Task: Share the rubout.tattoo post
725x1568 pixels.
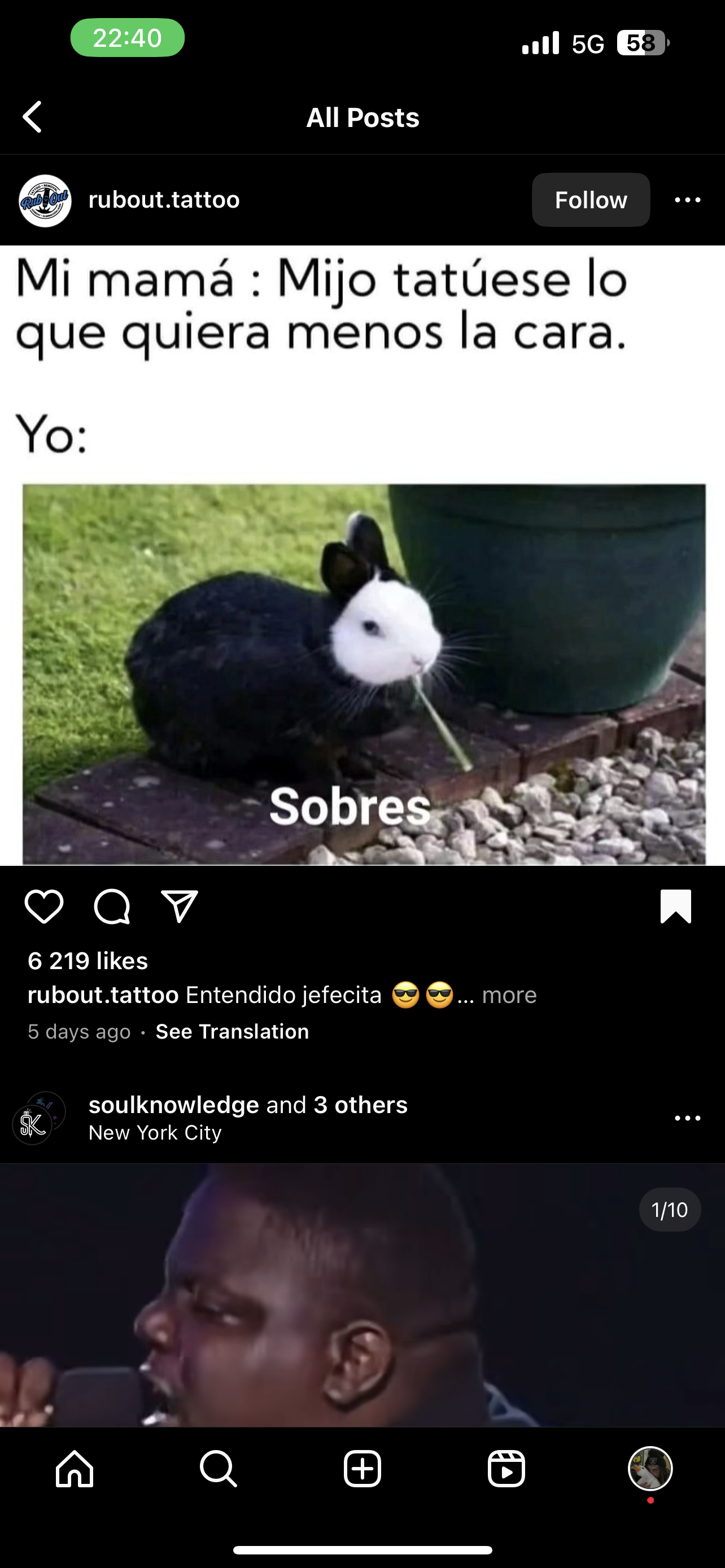Action: tap(180, 906)
